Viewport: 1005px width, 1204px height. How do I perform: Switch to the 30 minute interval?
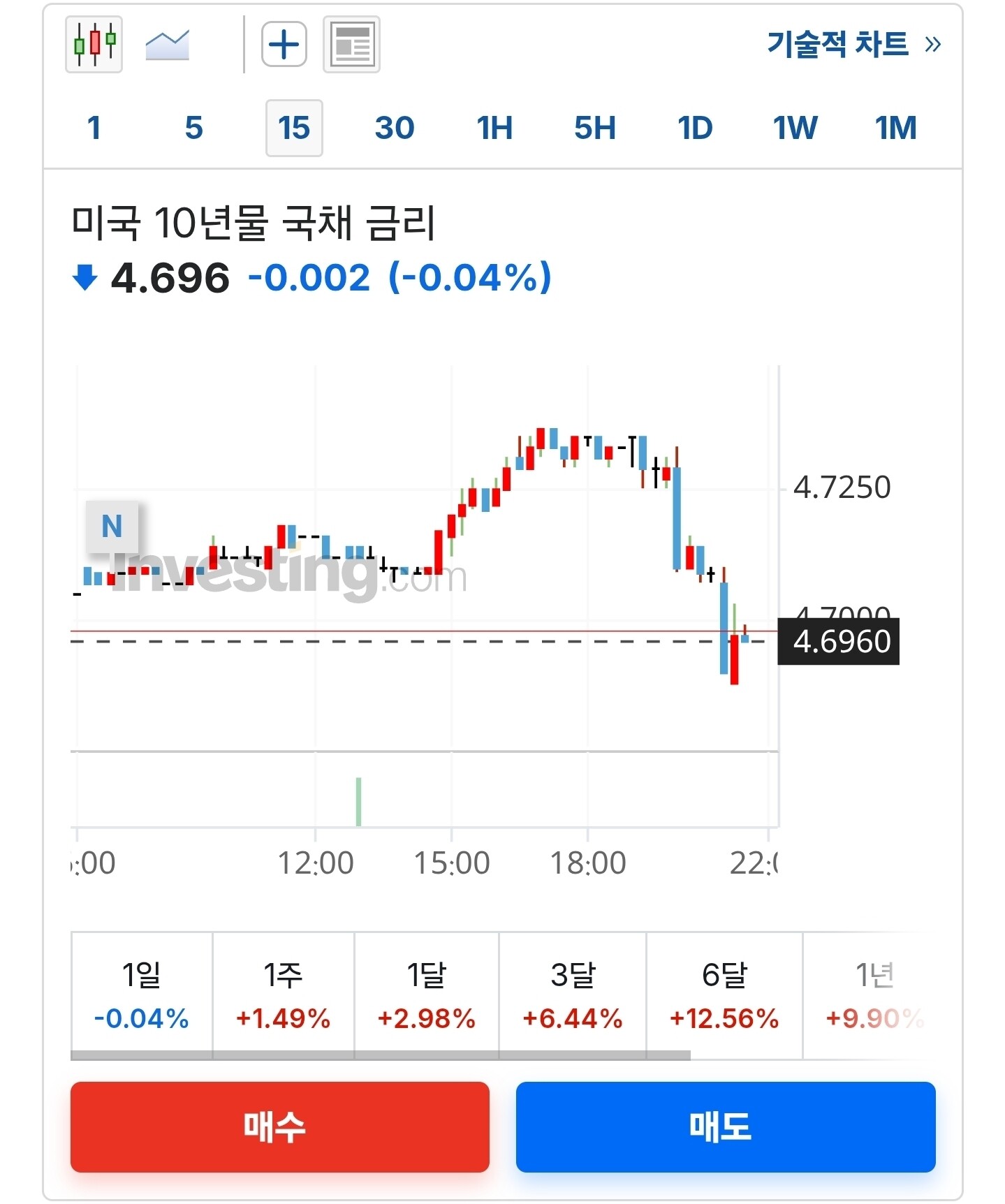(395, 128)
